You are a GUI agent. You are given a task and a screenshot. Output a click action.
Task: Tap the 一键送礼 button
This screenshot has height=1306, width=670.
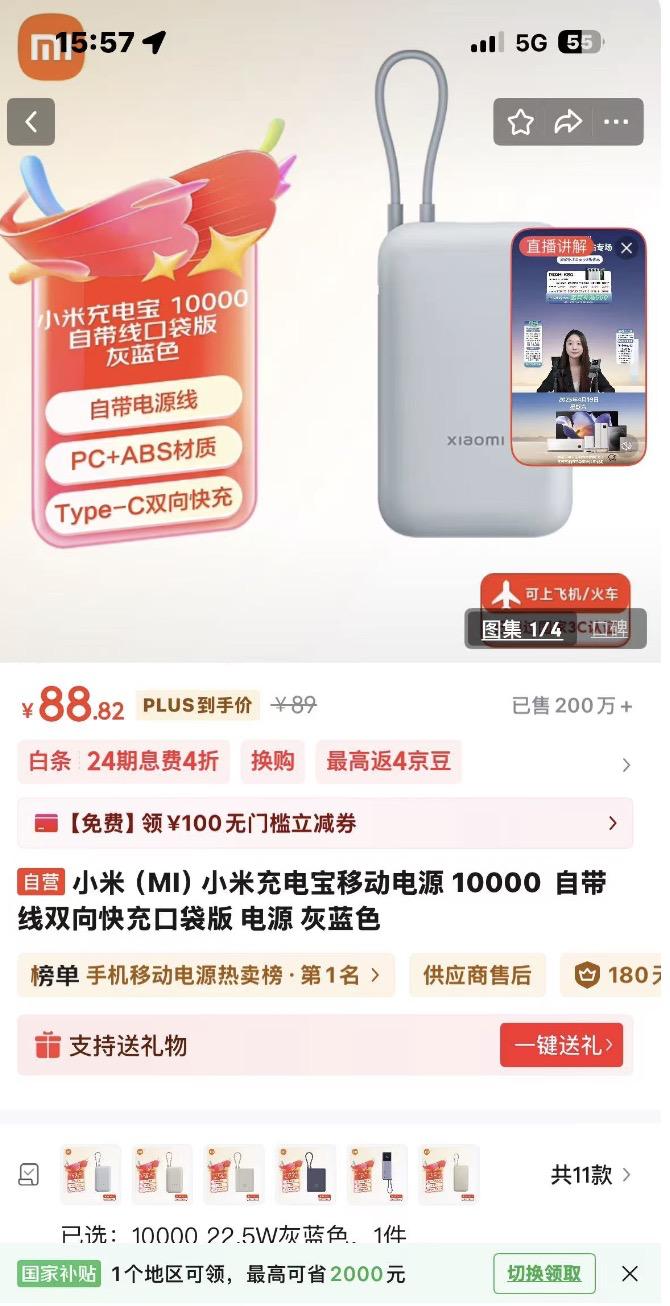pyautogui.click(x=561, y=1045)
